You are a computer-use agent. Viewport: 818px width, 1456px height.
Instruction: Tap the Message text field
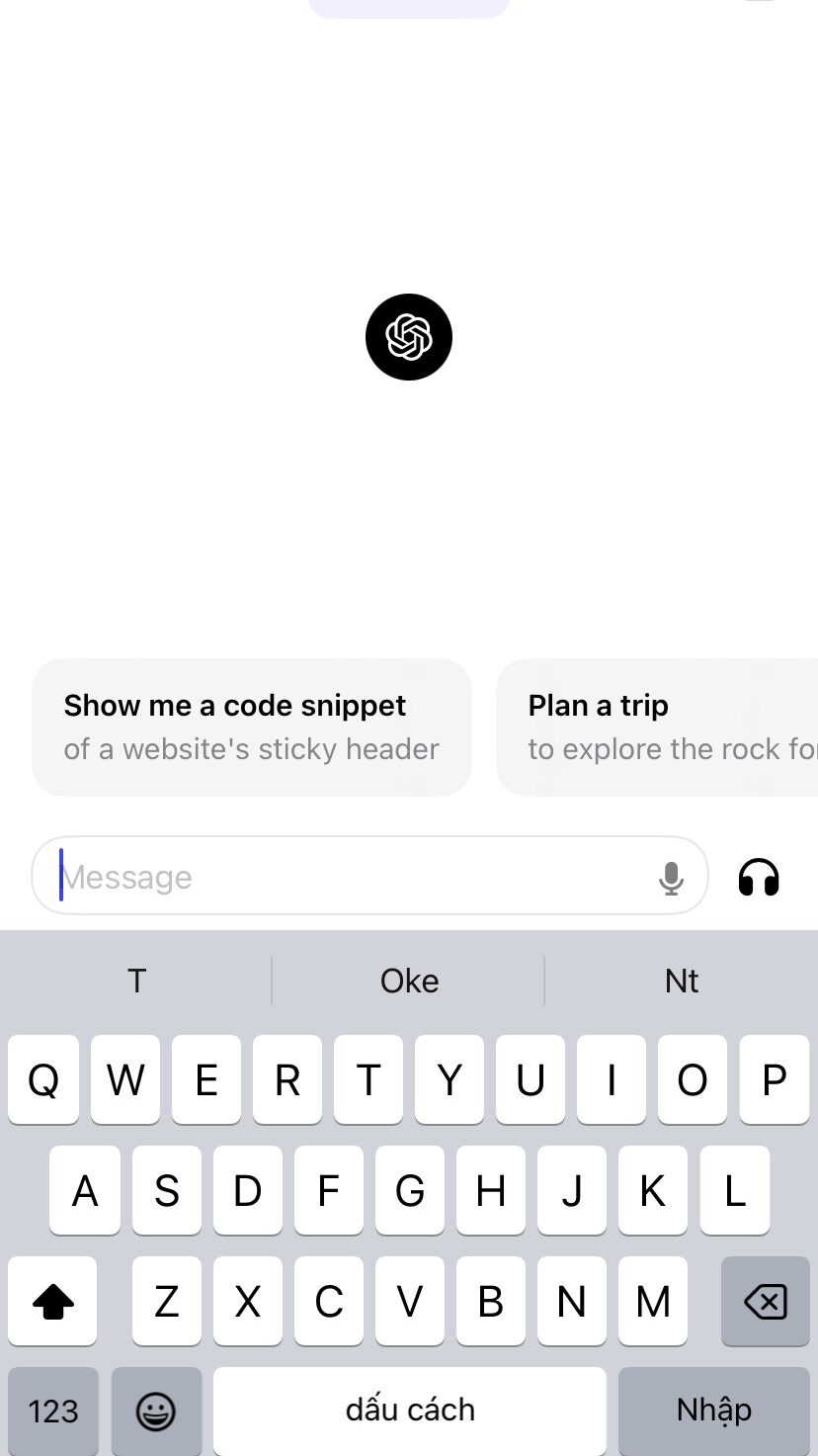[x=346, y=877]
